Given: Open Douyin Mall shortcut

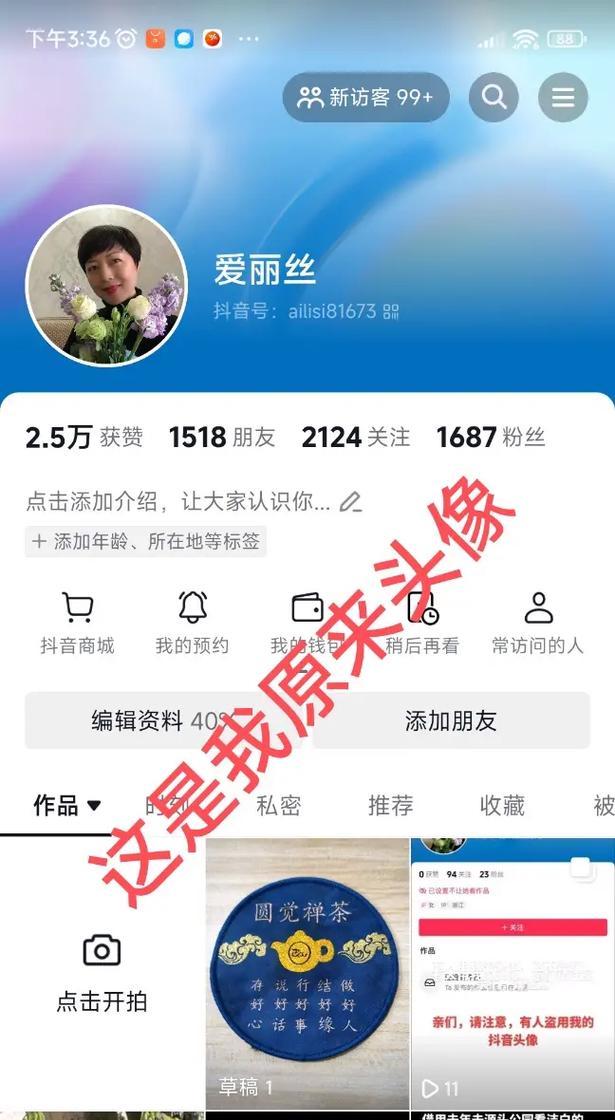Looking at the screenshot, I should tap(77, 622).
